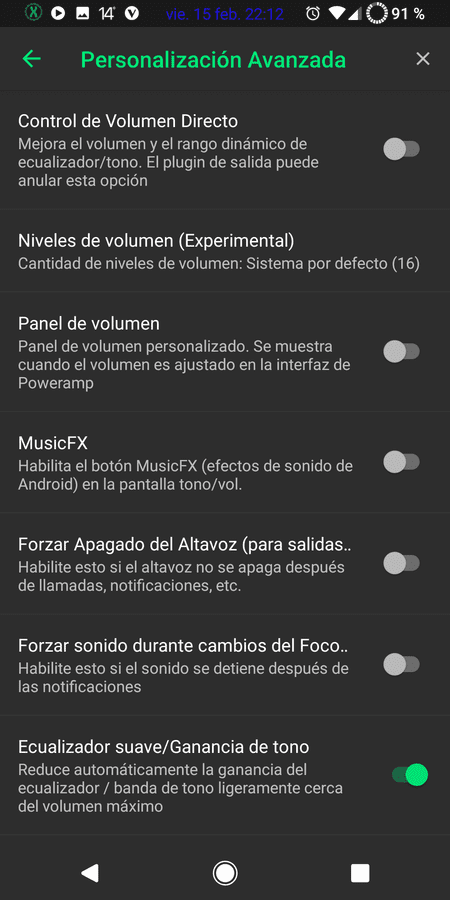Disable Ecualizador suave/Ganancia de tono
Viewport: 450px width, 900px height.
click(410, 775)
